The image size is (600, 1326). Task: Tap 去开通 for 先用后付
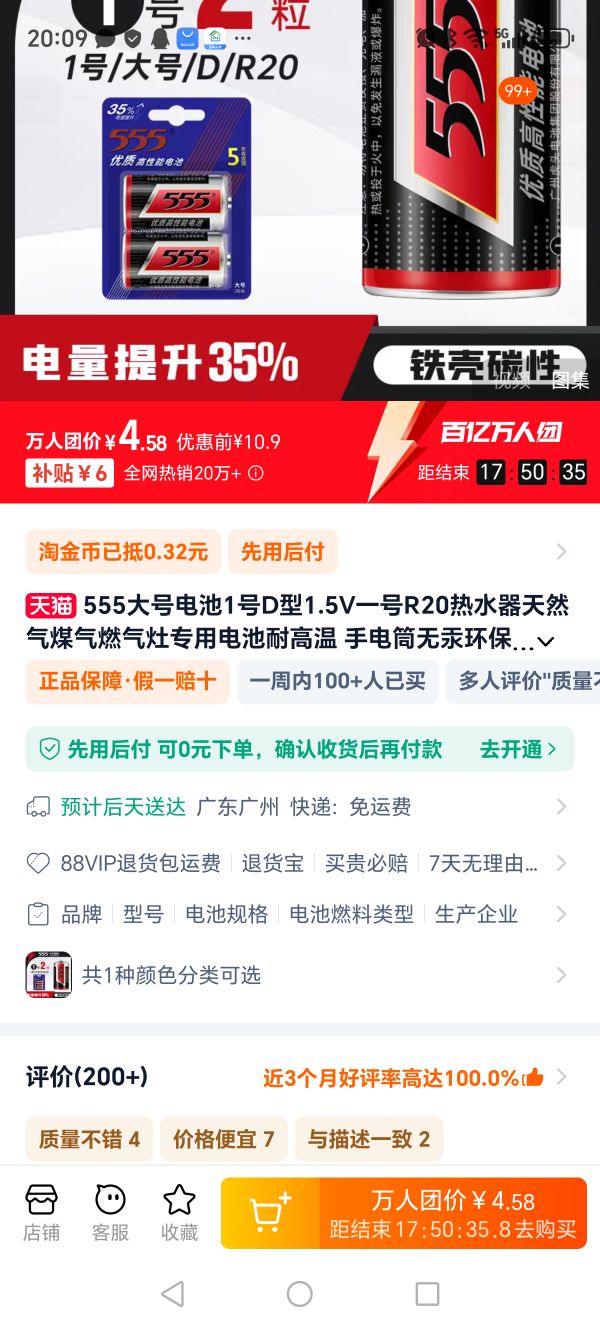(518, 749)
